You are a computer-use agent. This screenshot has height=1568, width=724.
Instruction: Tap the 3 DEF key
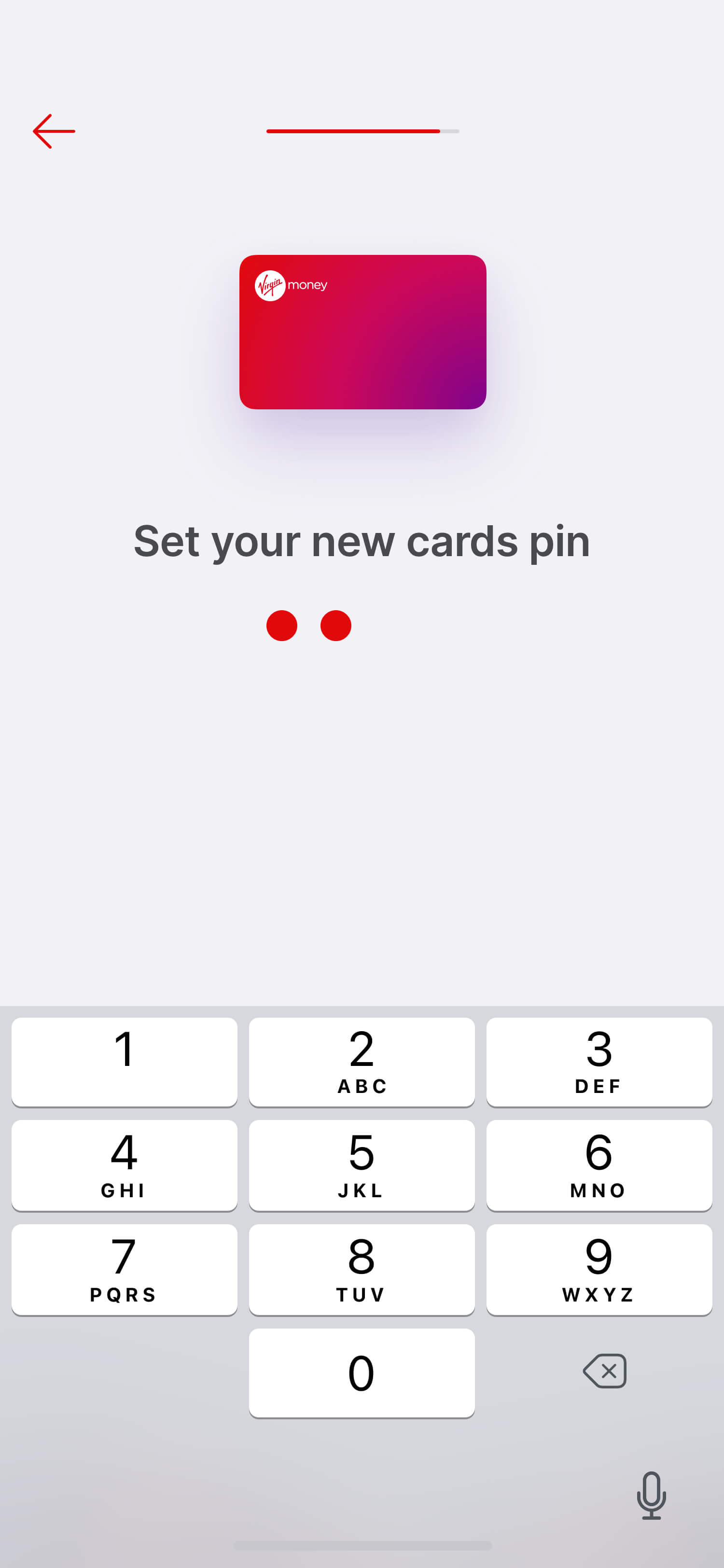(599, 1062)
